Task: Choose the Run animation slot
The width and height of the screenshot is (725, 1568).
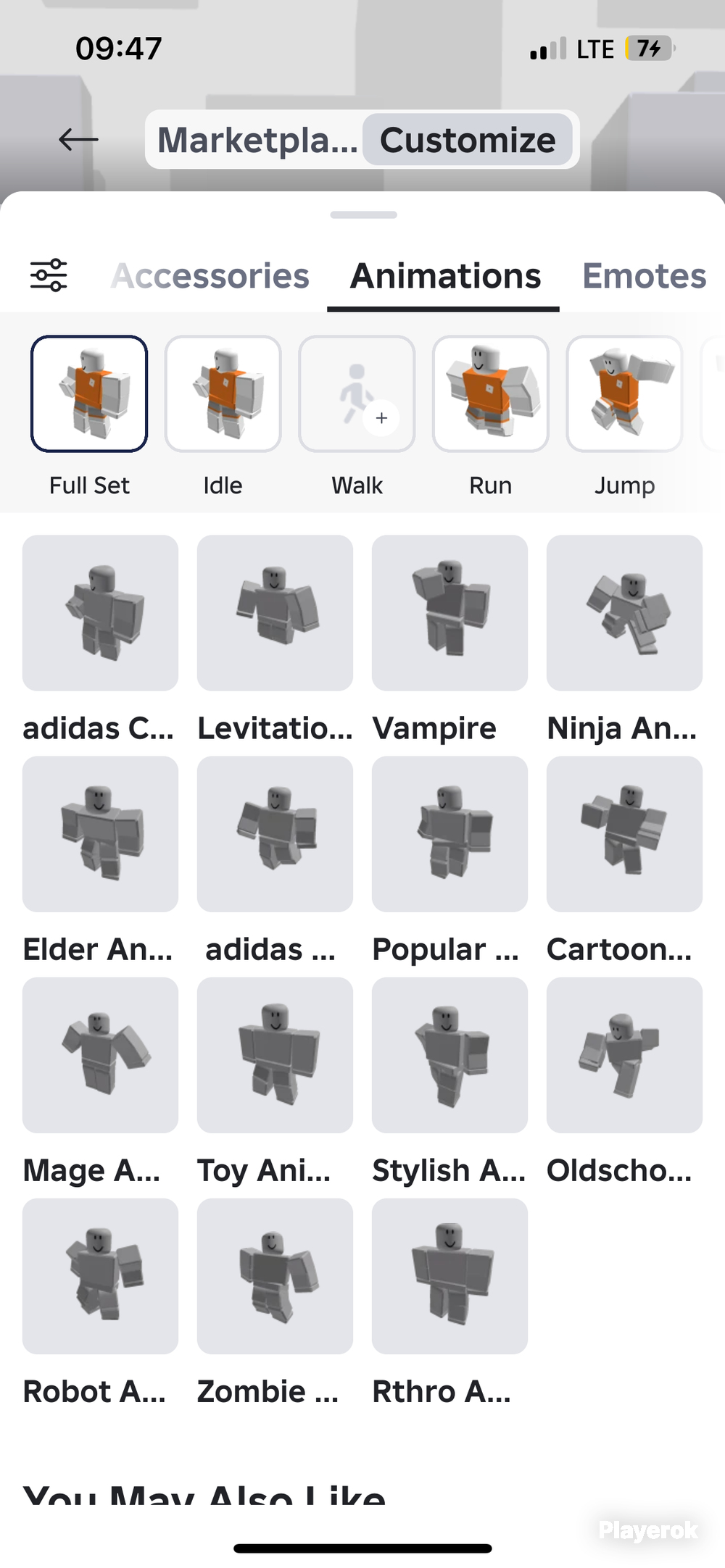Action: click(x=491, y=393)
